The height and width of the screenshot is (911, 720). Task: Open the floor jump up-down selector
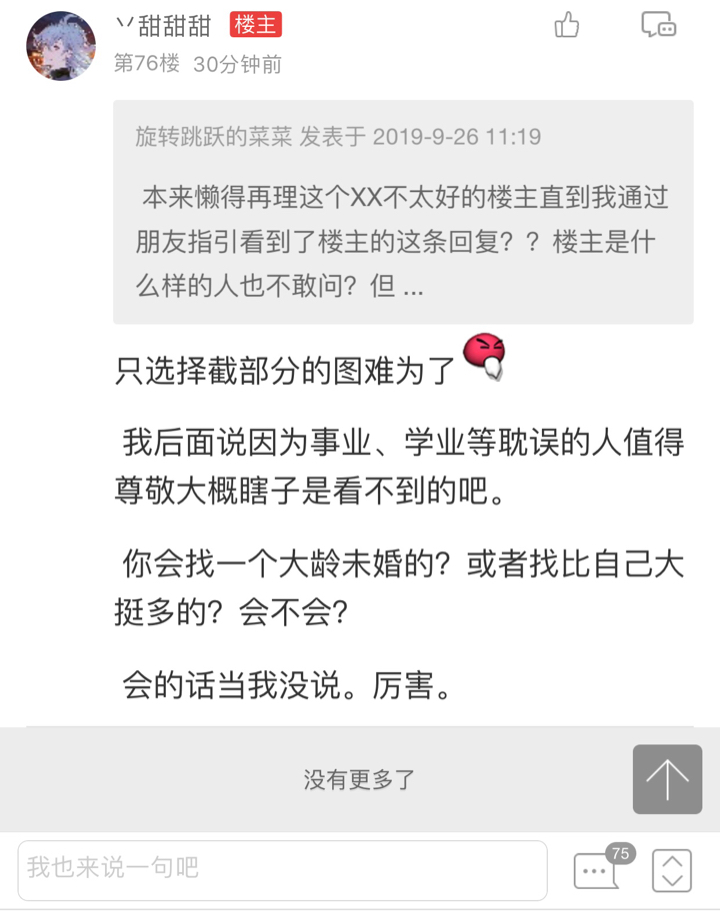coord(671,870)
